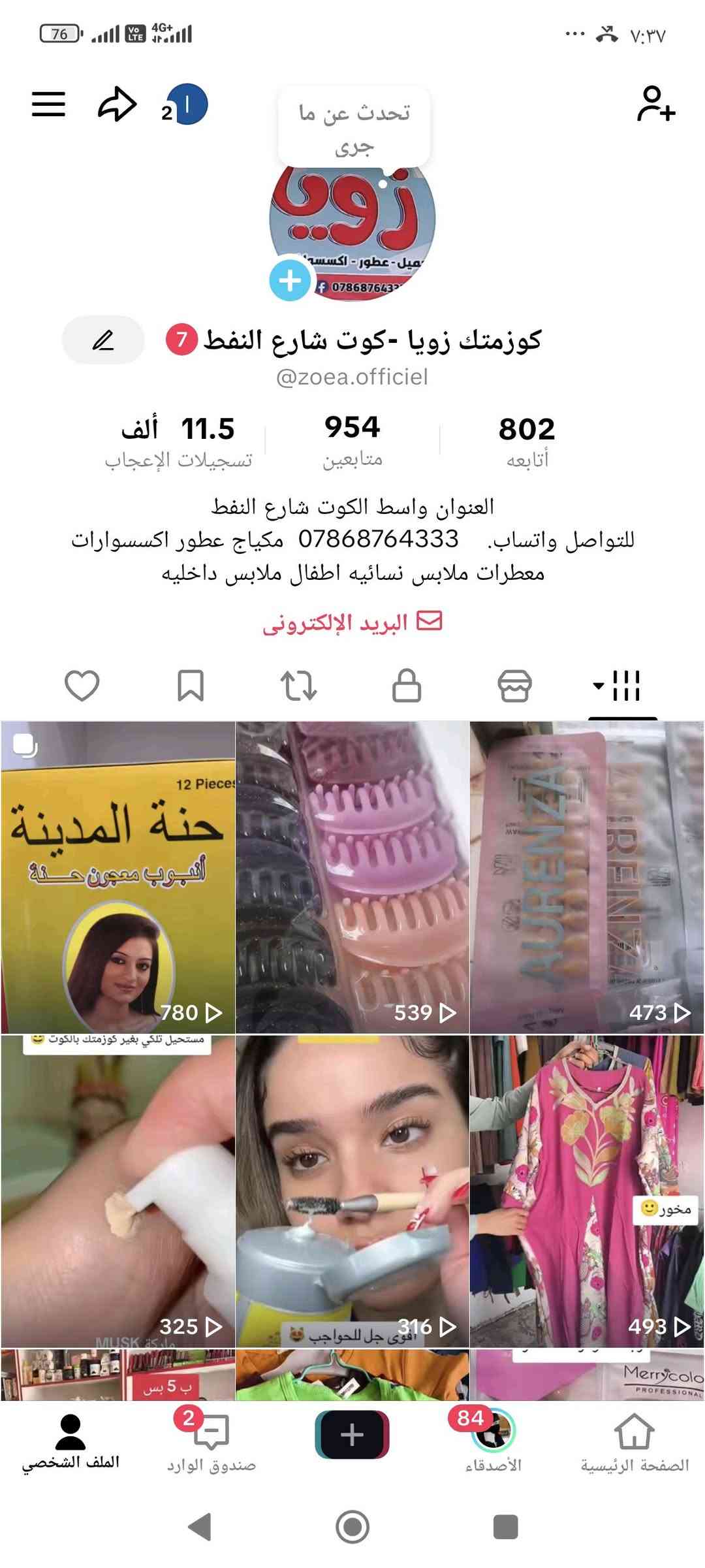Viewport: 705px width, 1568px height.
Task: Open the أتابعه following list
Action: click(x=527, y=442)
